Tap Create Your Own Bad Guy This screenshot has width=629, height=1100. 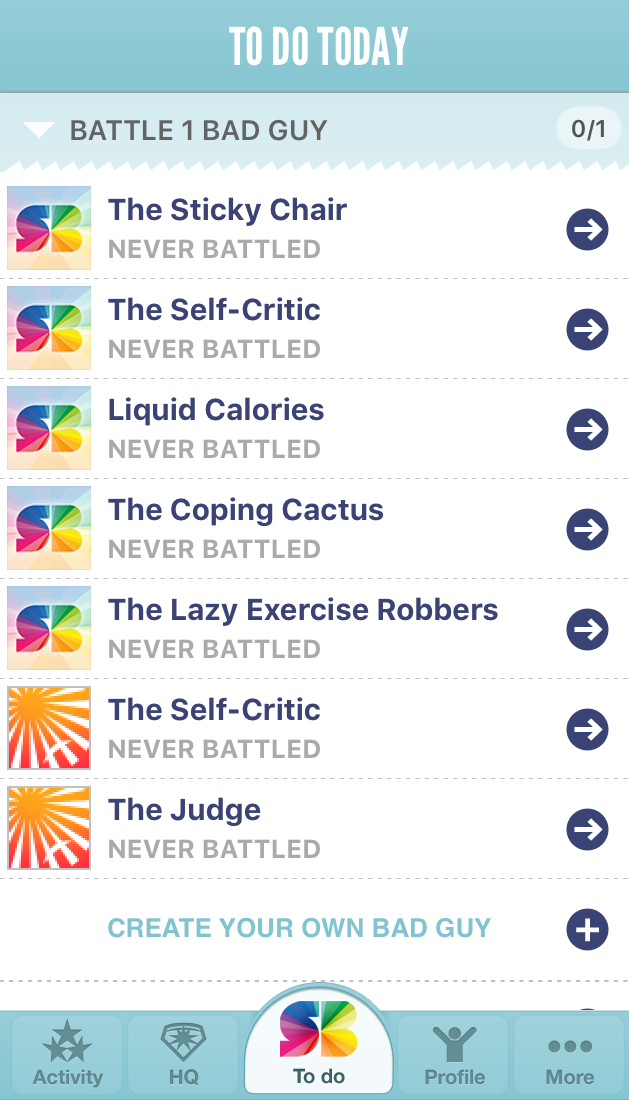(x=314, y=929)
